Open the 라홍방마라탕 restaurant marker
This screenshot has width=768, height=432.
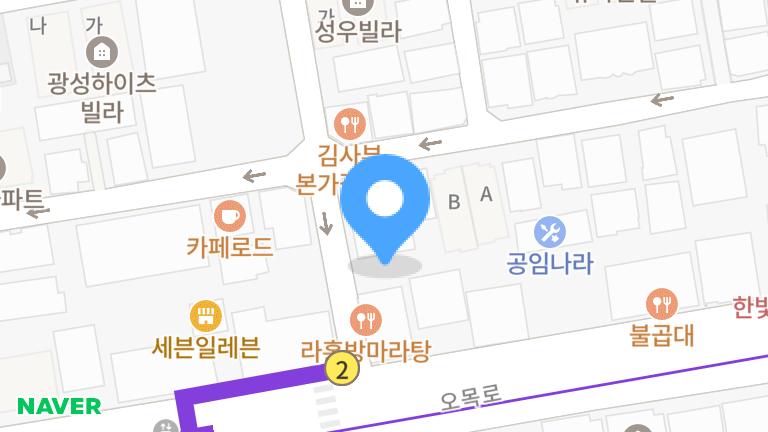(368, 320)
